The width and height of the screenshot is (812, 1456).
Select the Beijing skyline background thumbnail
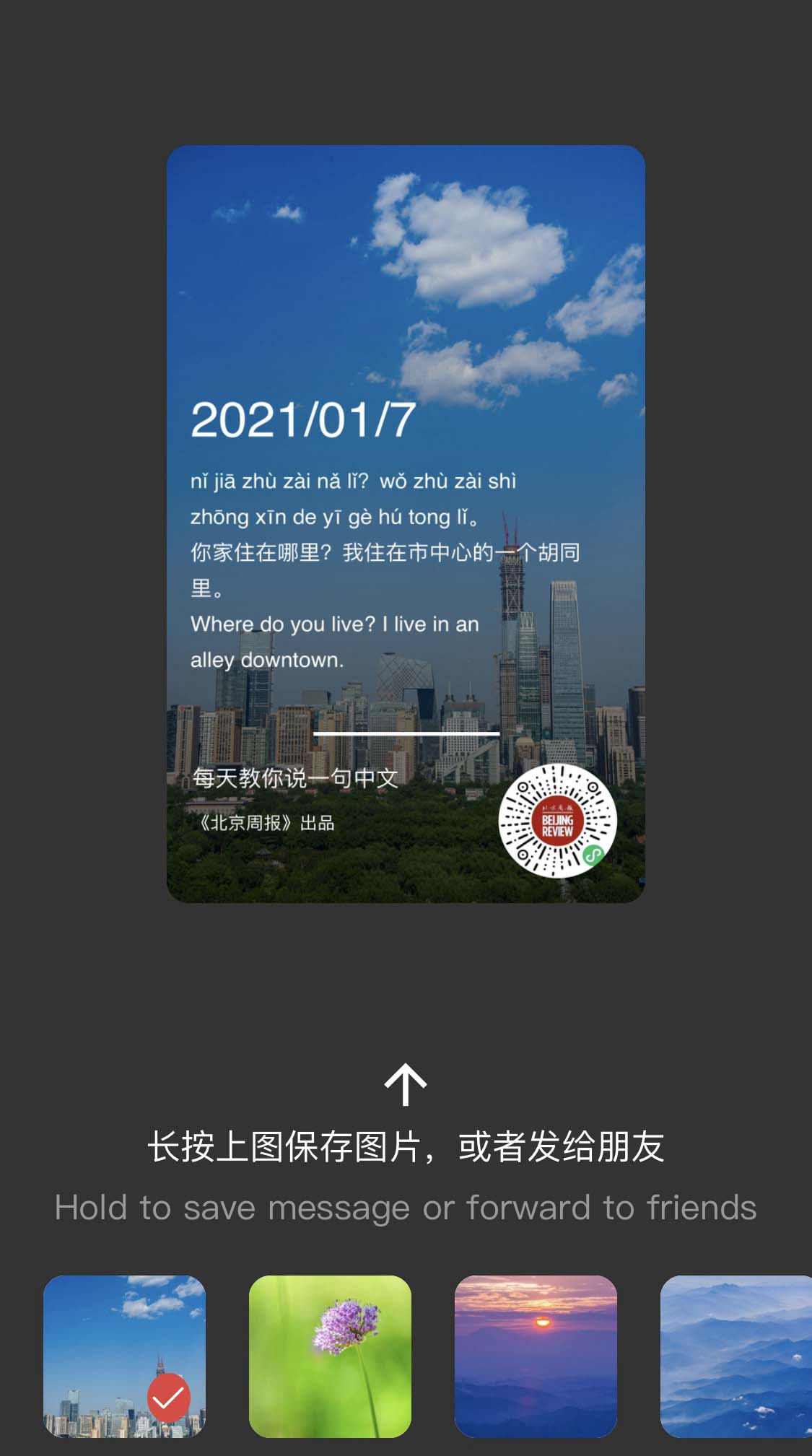124,1356
